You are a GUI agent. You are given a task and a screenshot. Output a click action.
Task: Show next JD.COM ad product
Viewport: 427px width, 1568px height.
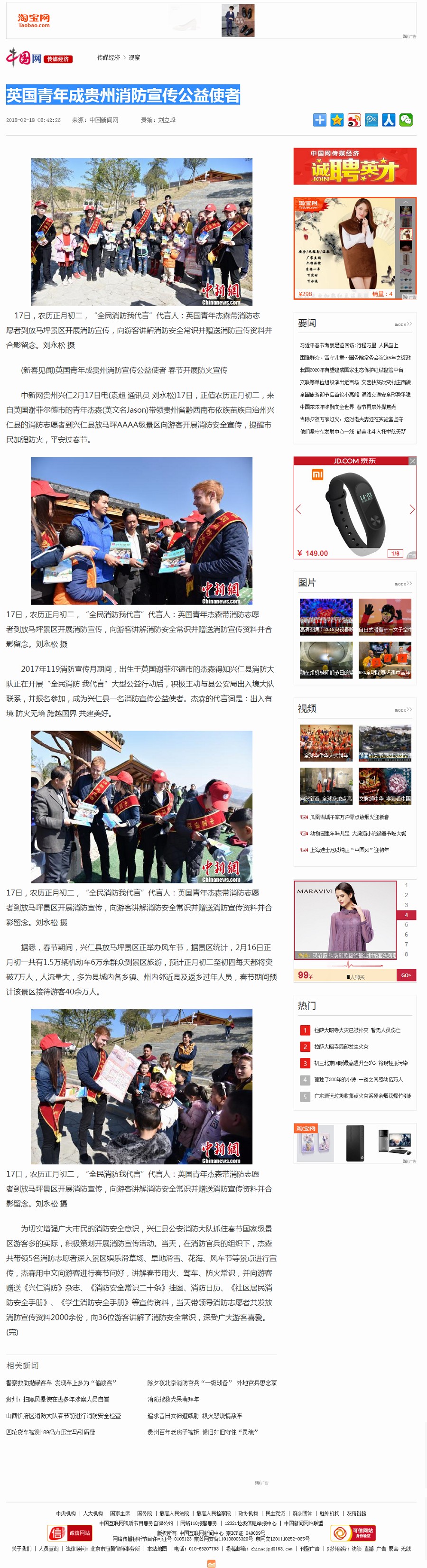[412, 509]
